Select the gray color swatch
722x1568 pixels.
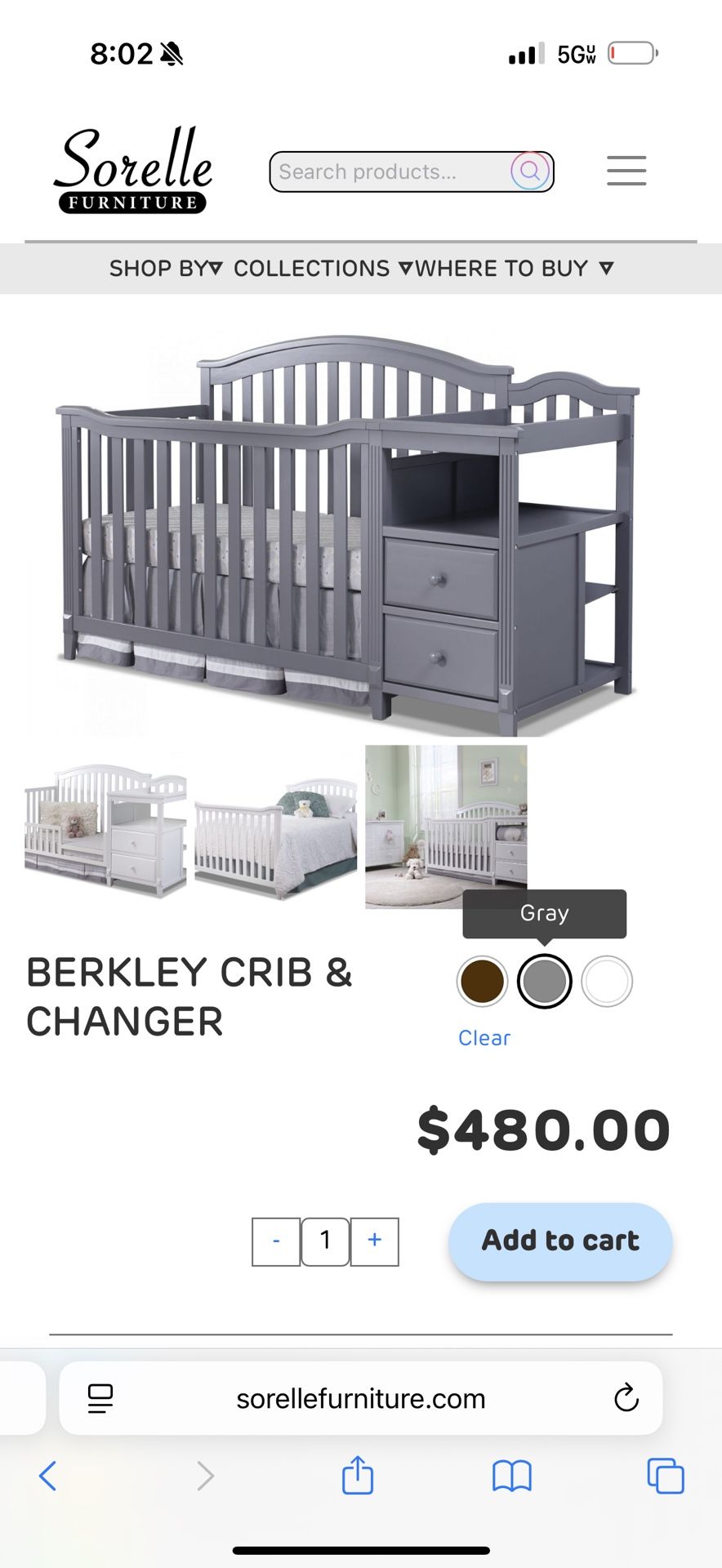point(545,982)
